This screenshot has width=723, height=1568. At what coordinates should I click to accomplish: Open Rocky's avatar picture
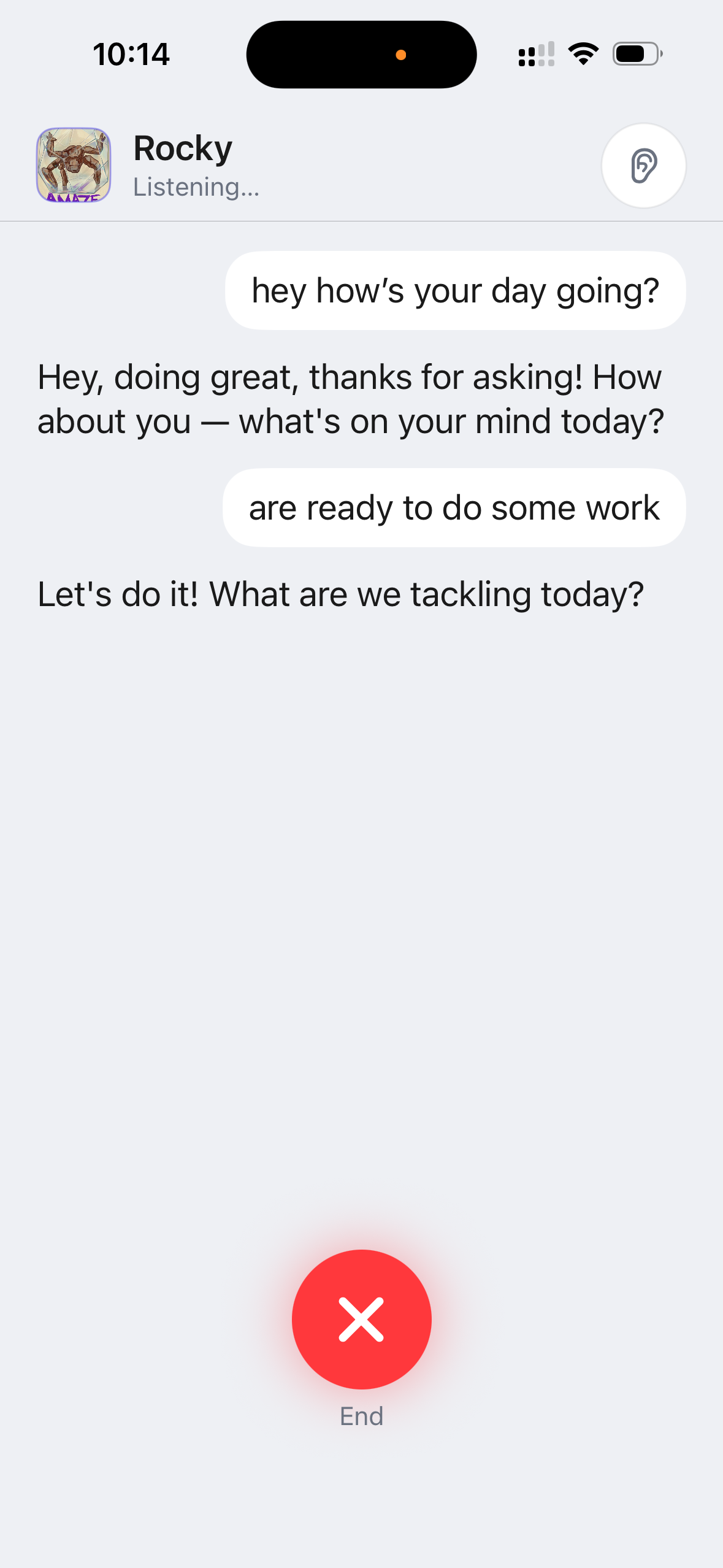[x=74, y=165]
